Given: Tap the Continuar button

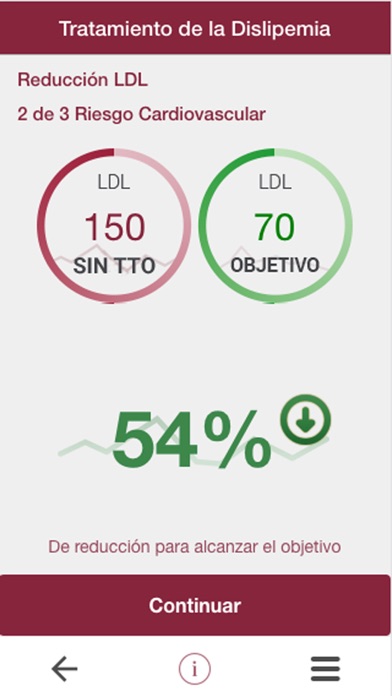Looking at the screenshot, I should pyautogui.click(x=195, y=605).
